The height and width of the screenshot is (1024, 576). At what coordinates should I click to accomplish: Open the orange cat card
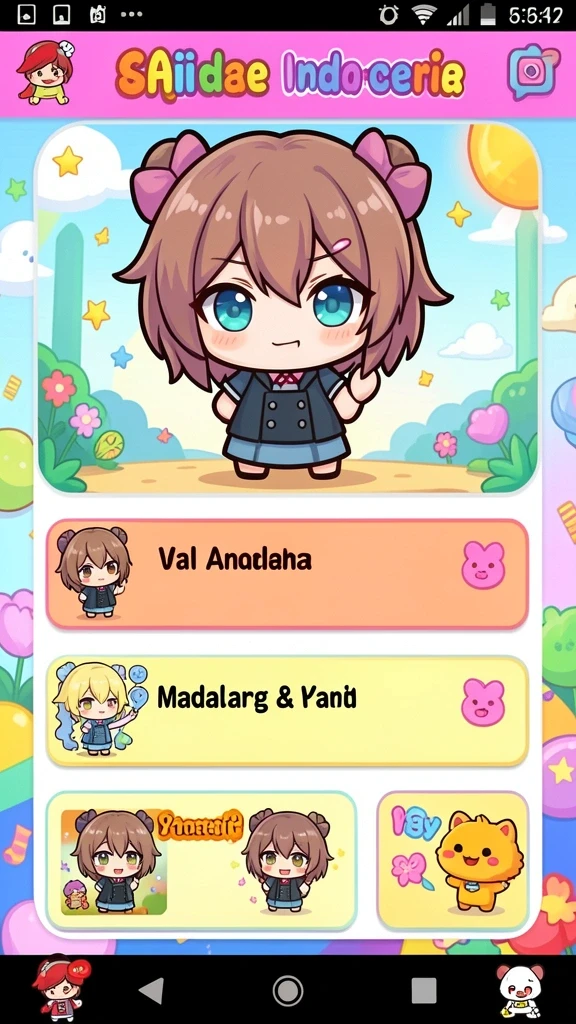click(x=453, y=861)
